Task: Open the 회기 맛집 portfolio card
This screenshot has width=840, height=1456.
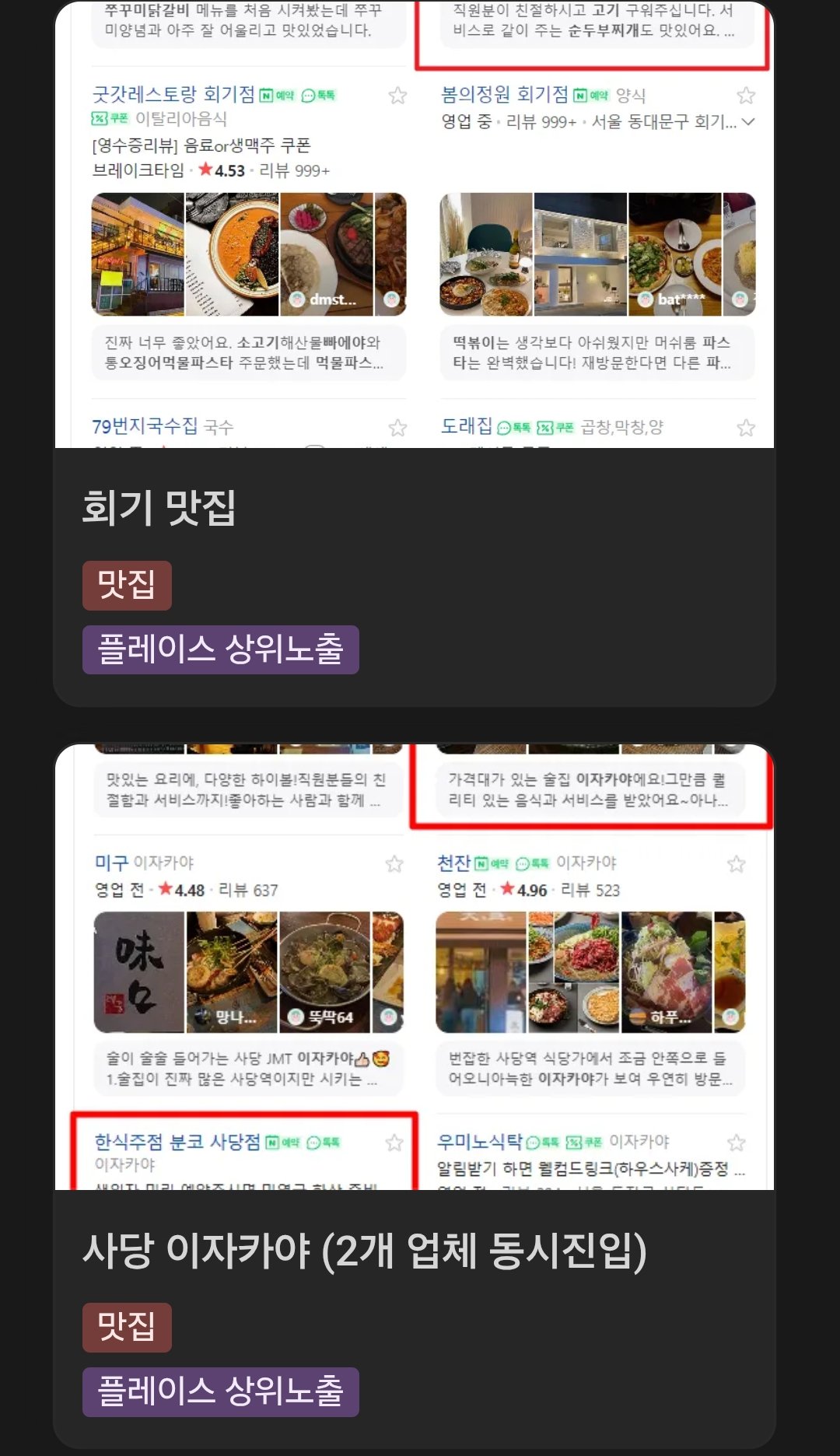Action: coord(159,507)
